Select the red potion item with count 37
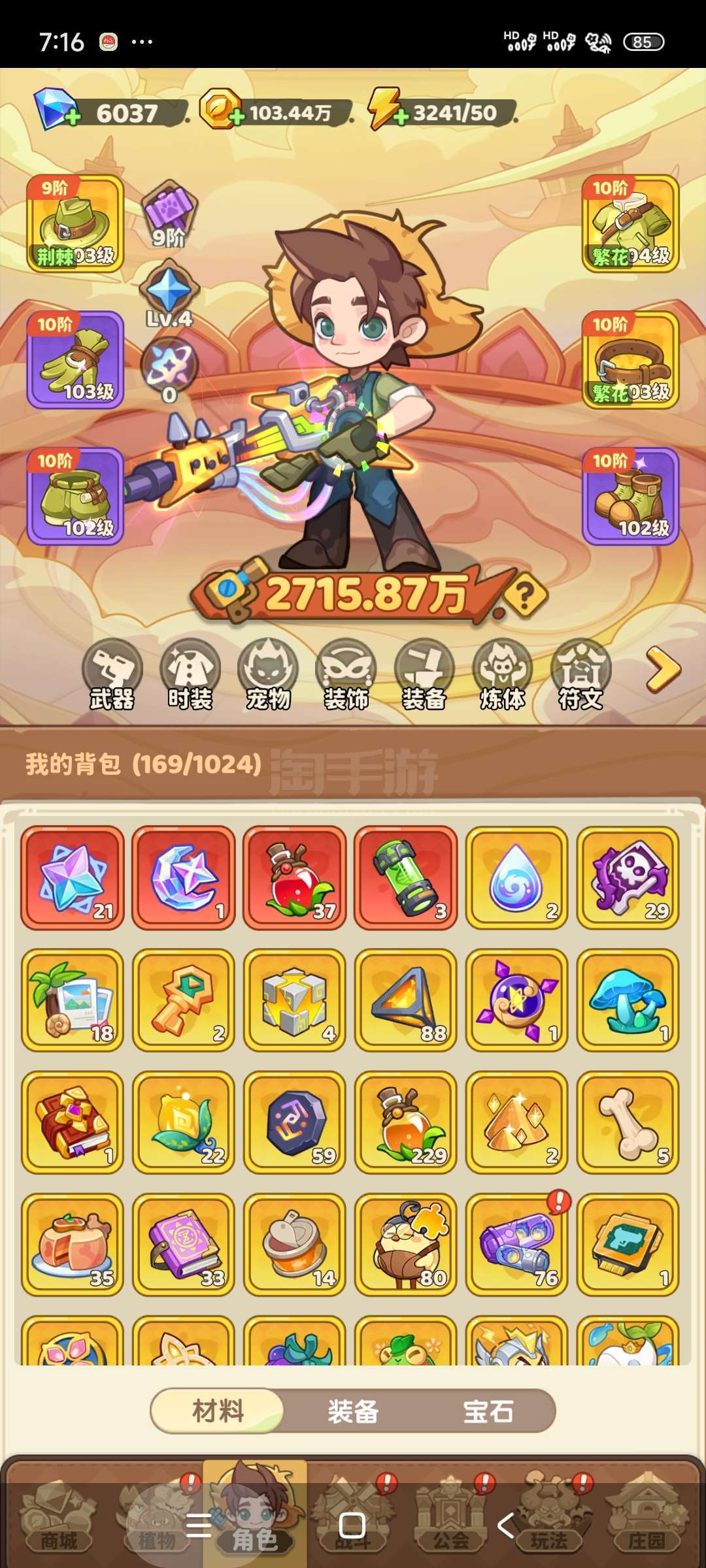Image resolution: width=706 pixels, height=1568 pixels. click(x=295, y=877)
